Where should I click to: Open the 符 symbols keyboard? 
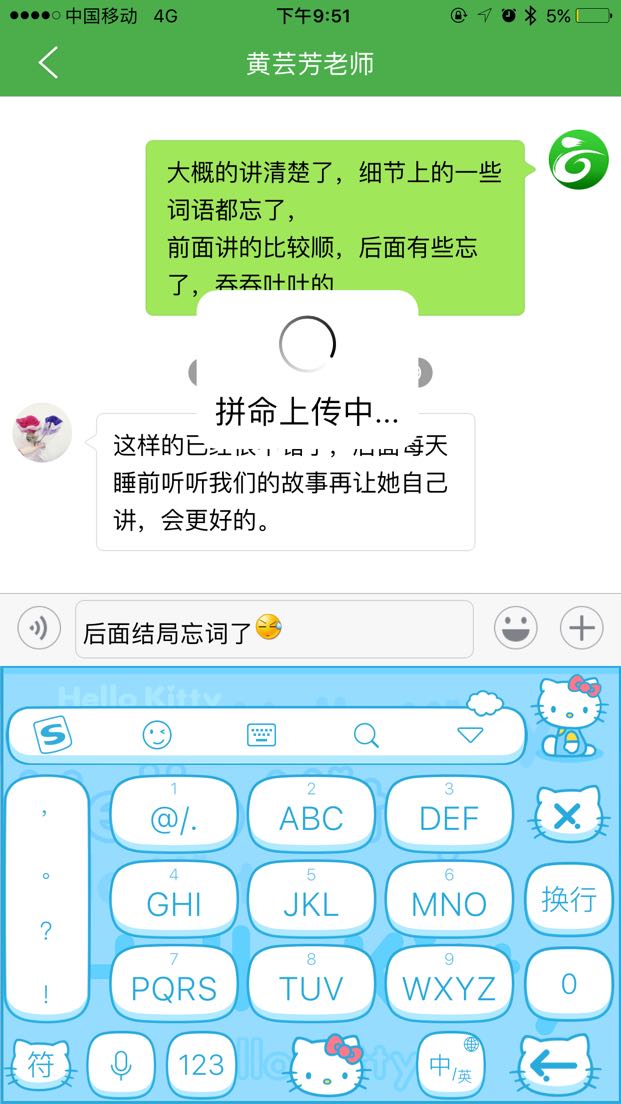[x=41, y=1065]
